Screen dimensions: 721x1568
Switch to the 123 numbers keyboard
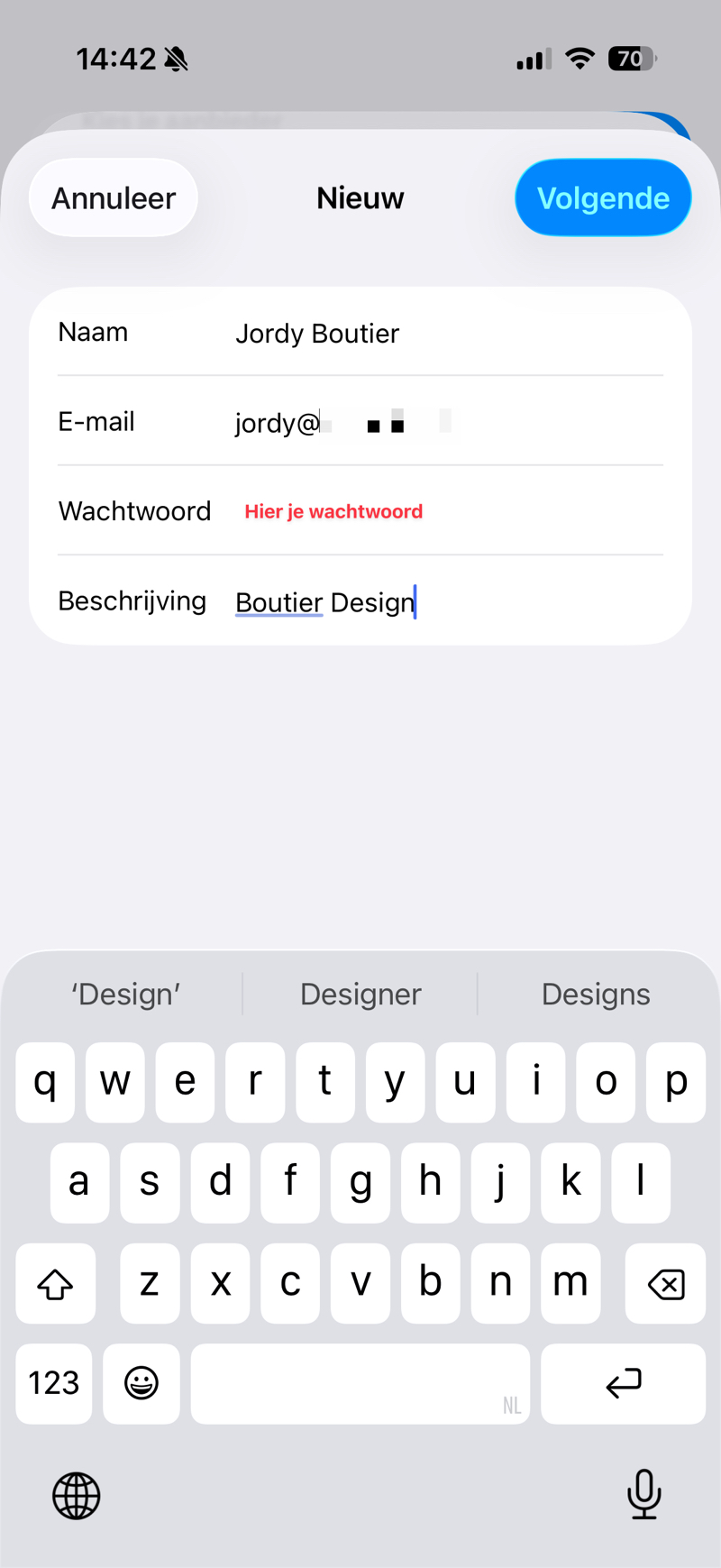pos(54,1383)
